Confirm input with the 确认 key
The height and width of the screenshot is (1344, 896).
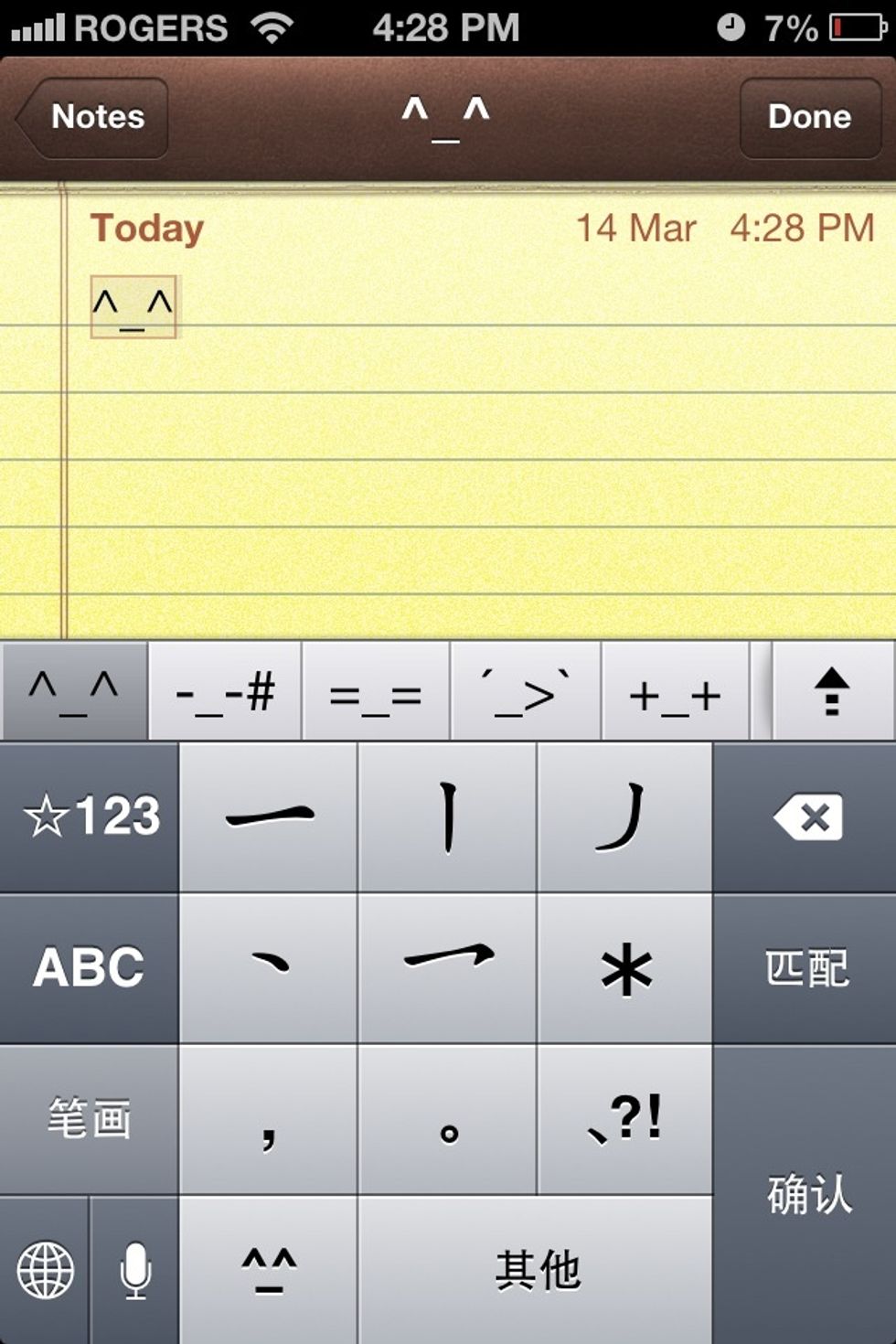[805, 1193]
